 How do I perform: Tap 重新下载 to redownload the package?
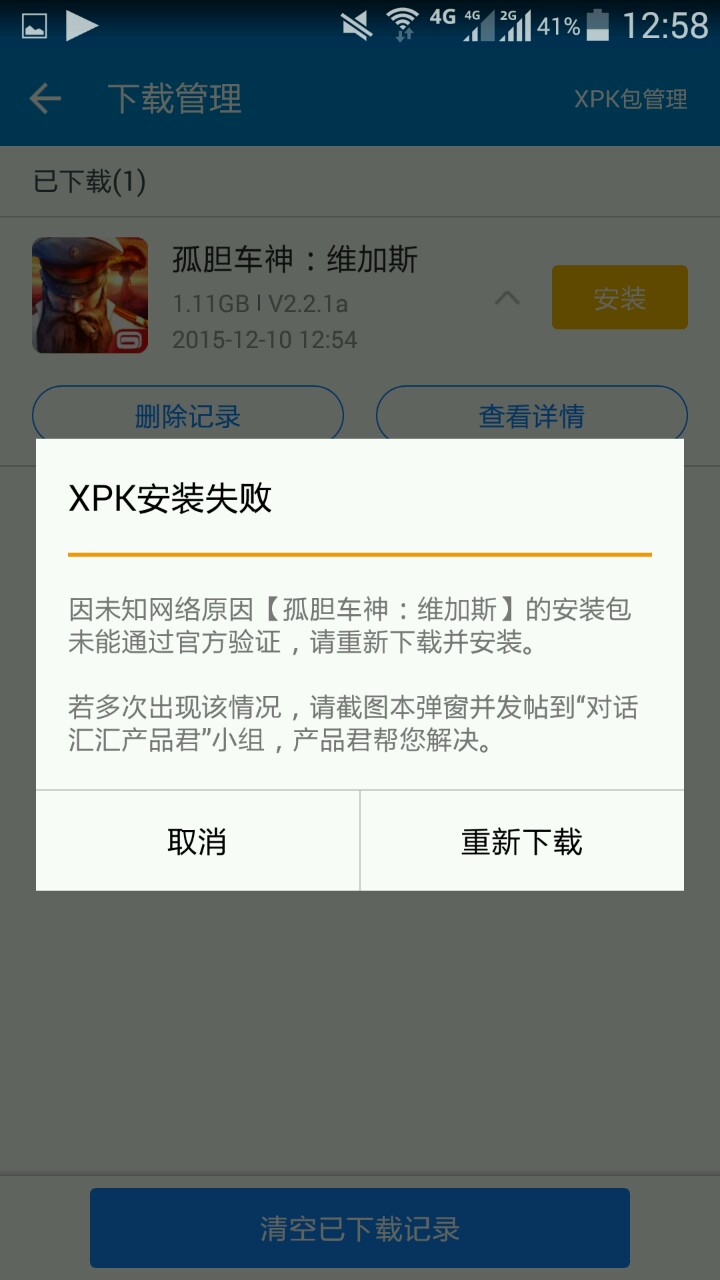click(x=521, y=841)
